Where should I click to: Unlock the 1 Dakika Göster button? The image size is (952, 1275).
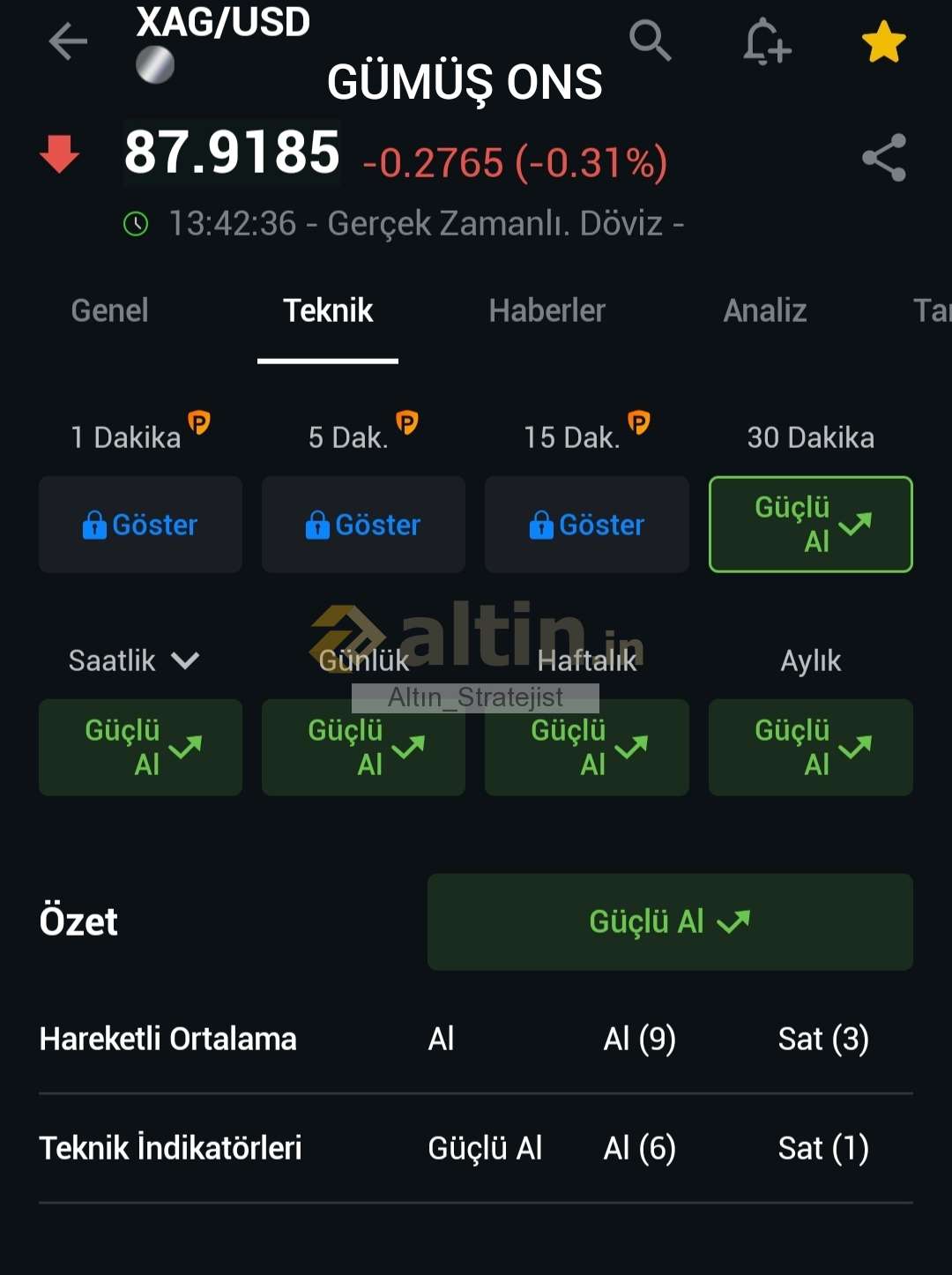140,525
